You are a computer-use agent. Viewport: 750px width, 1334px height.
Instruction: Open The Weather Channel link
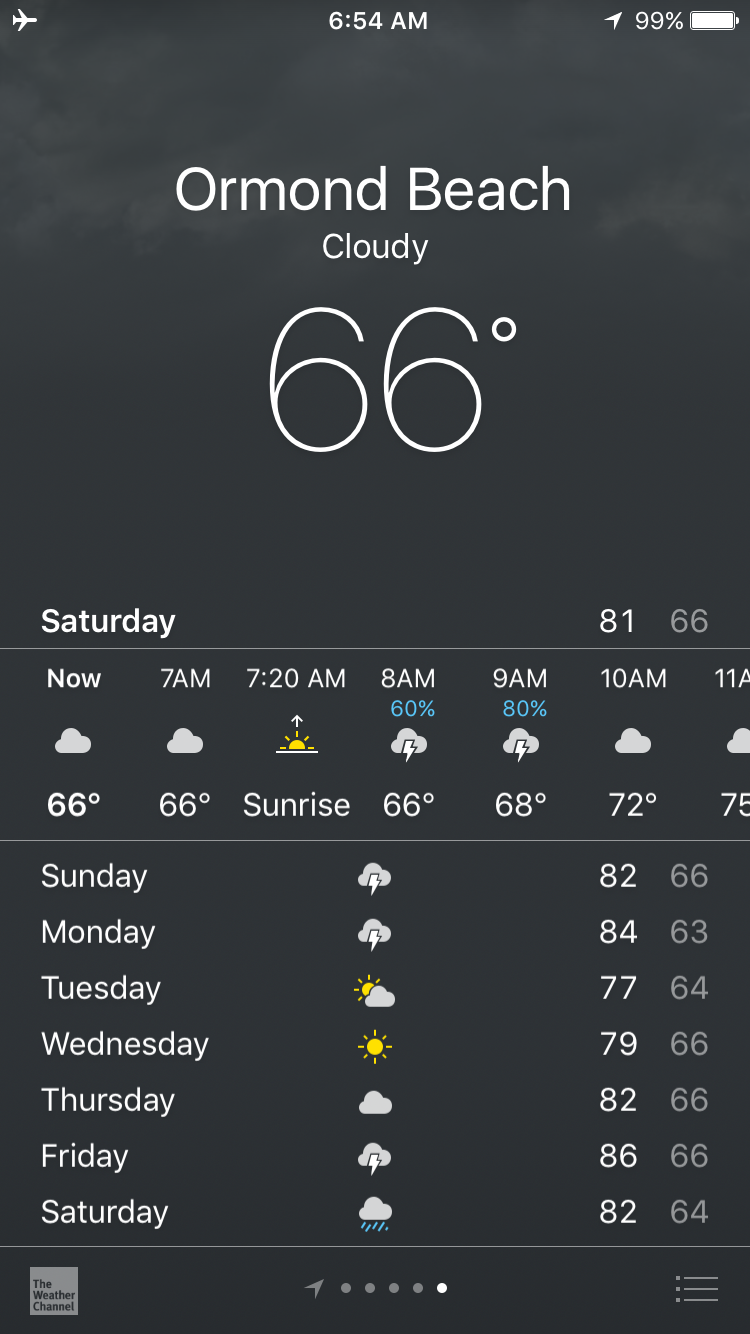(54, 1290)
